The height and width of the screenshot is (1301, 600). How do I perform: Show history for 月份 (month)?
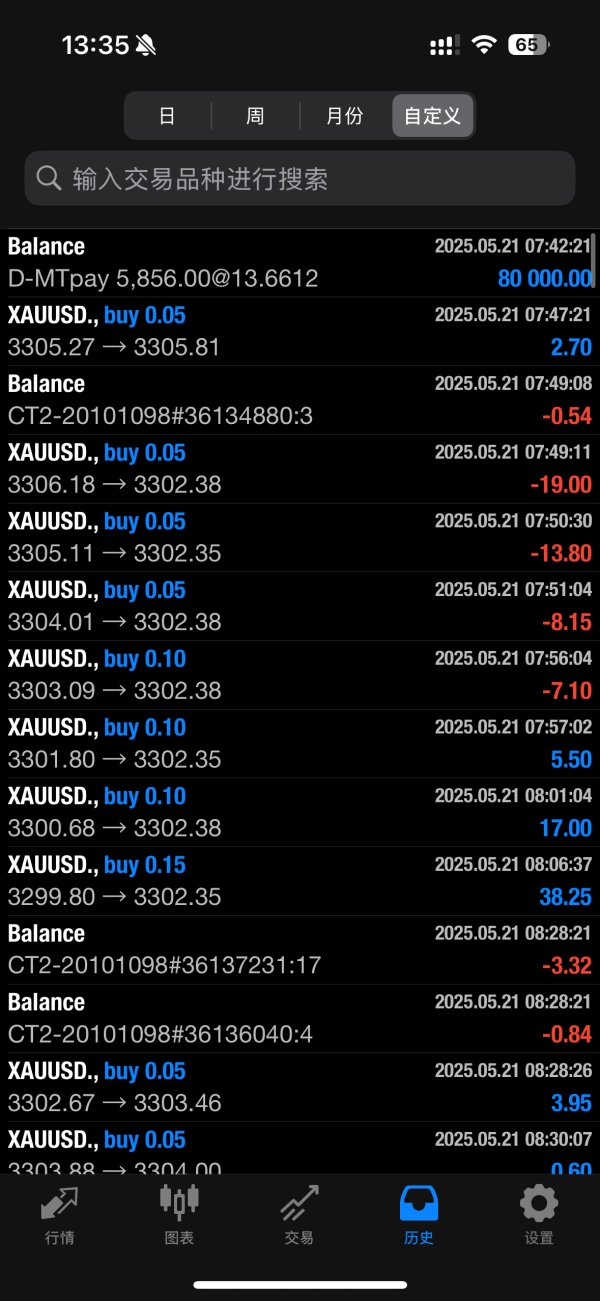point(344,116)
